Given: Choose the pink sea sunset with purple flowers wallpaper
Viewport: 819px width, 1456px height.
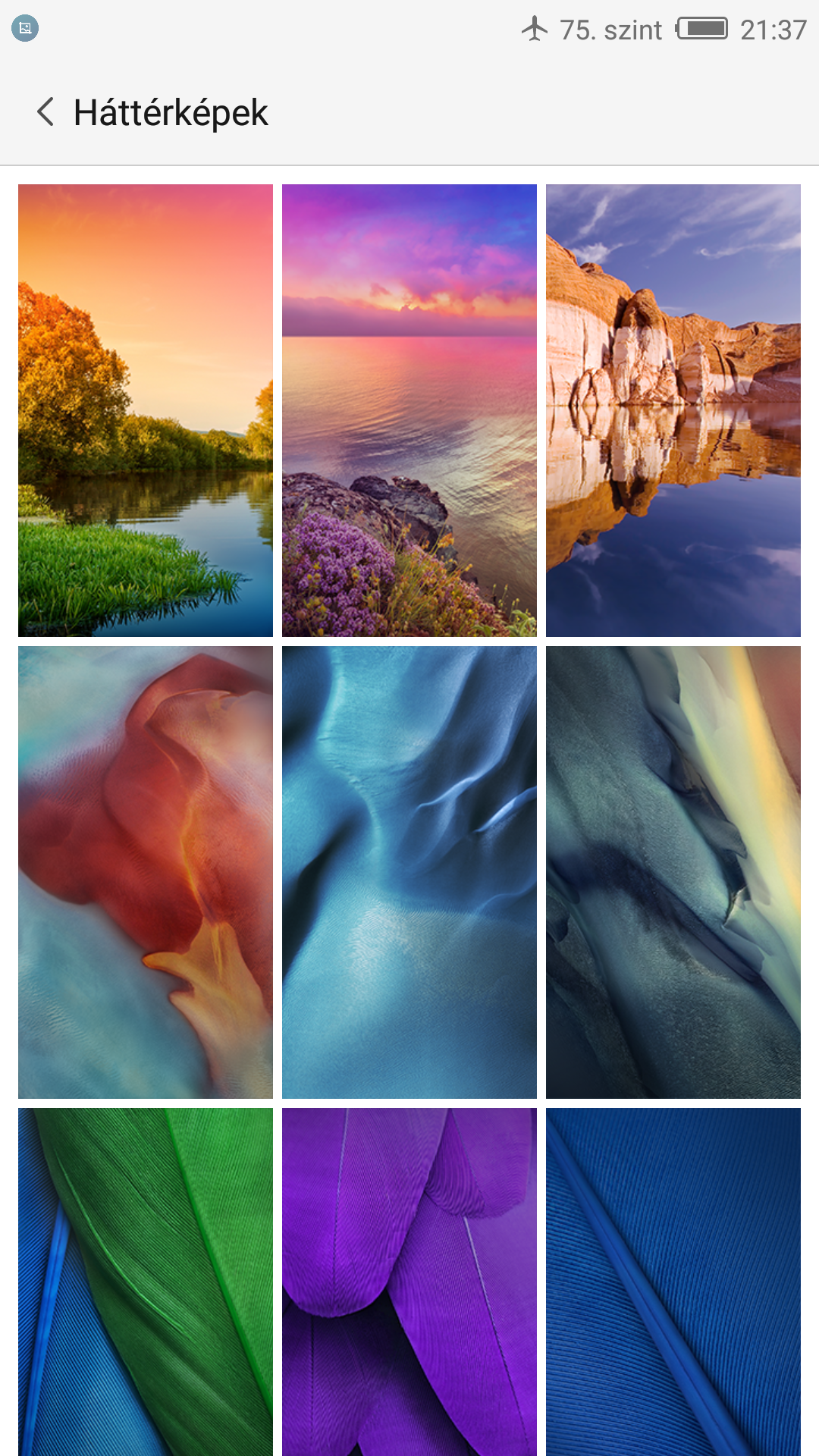Looking at the screenshot, I should (409, 410).
